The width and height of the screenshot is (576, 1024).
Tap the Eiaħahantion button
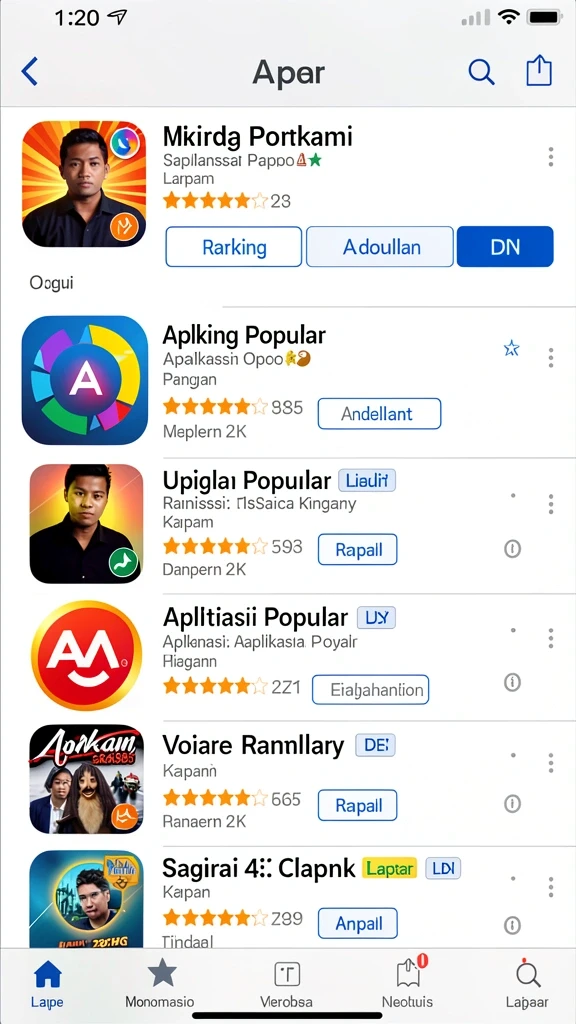click(x=370, y=689)
